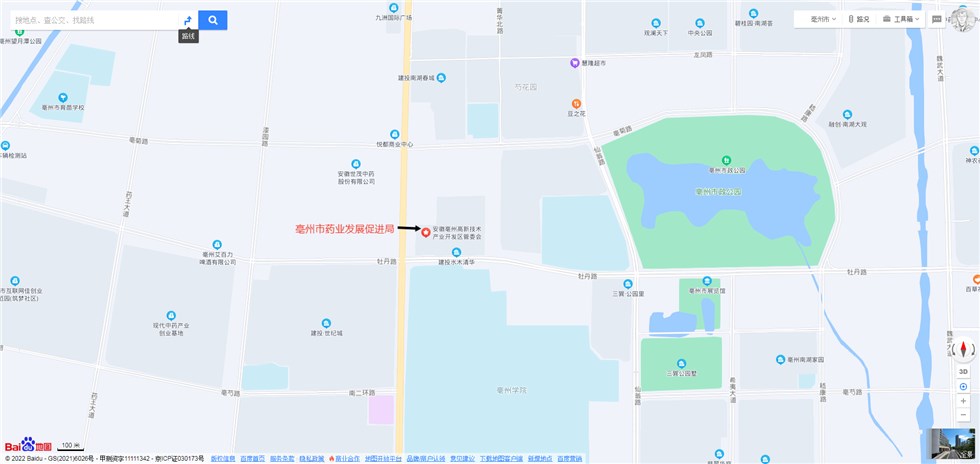This screenshot has height=464, width=980.
Task: Open the 地图开放平台 footer link
Action: [x=383, y=458]
